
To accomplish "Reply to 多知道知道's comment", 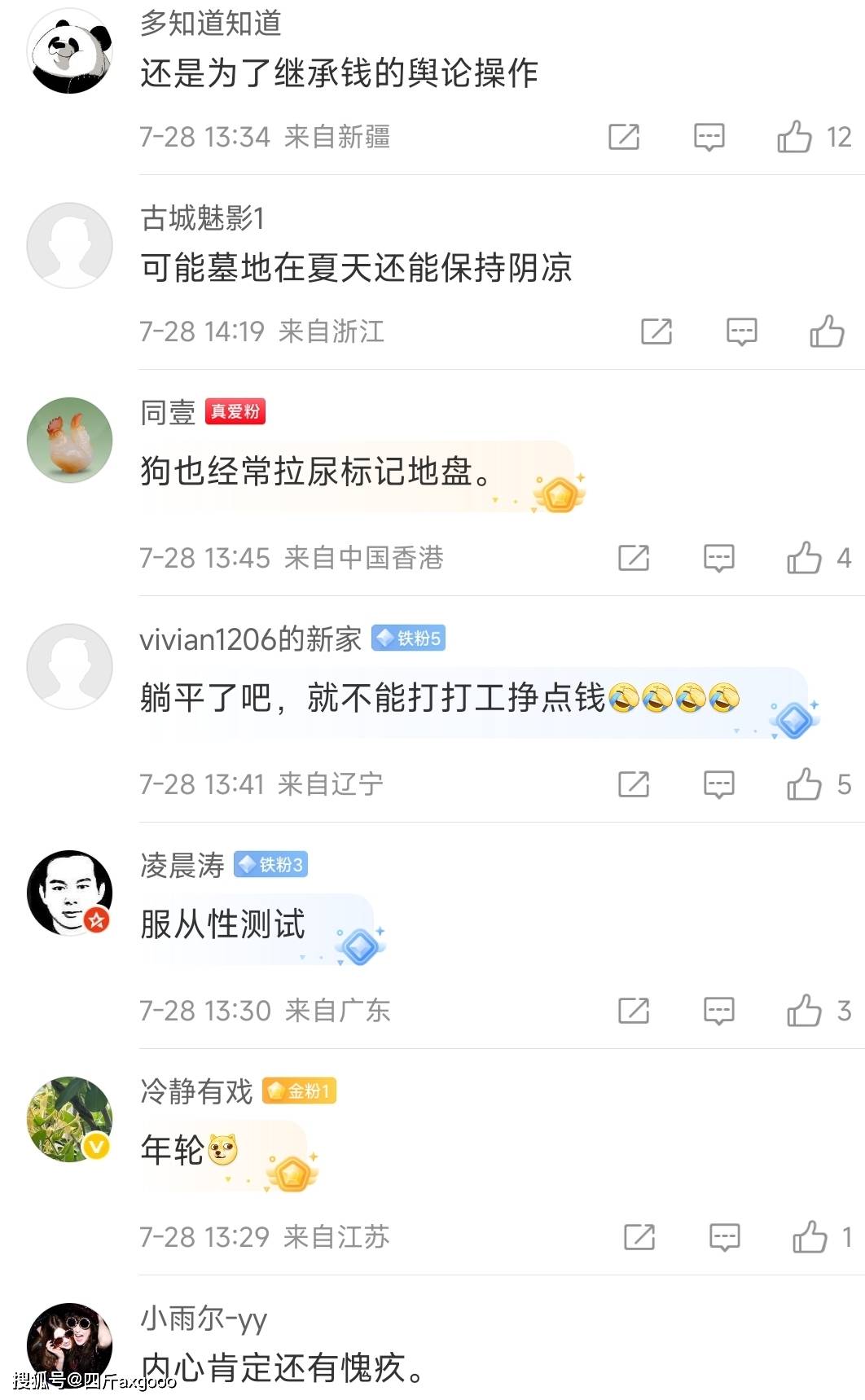I will pos(709,137).
